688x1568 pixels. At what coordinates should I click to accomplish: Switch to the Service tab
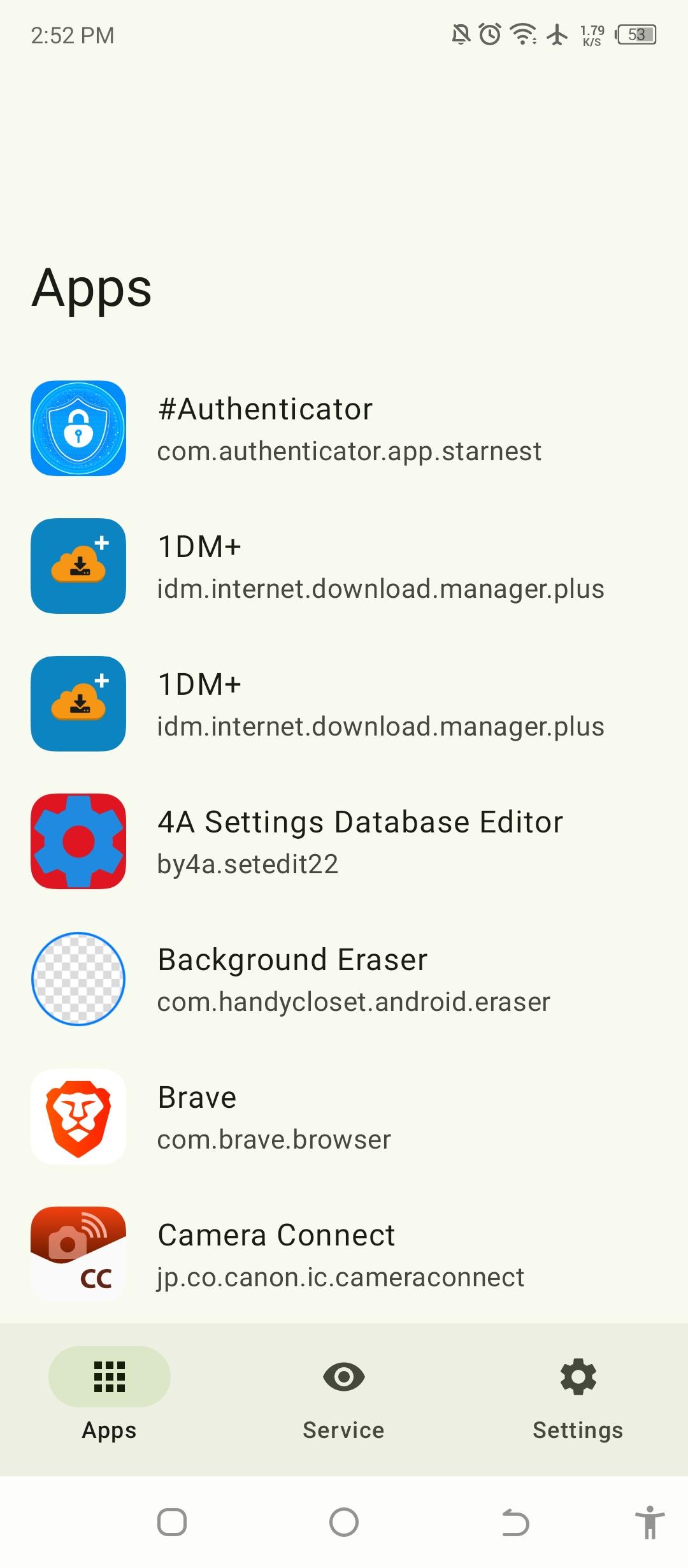(344, 1393)
